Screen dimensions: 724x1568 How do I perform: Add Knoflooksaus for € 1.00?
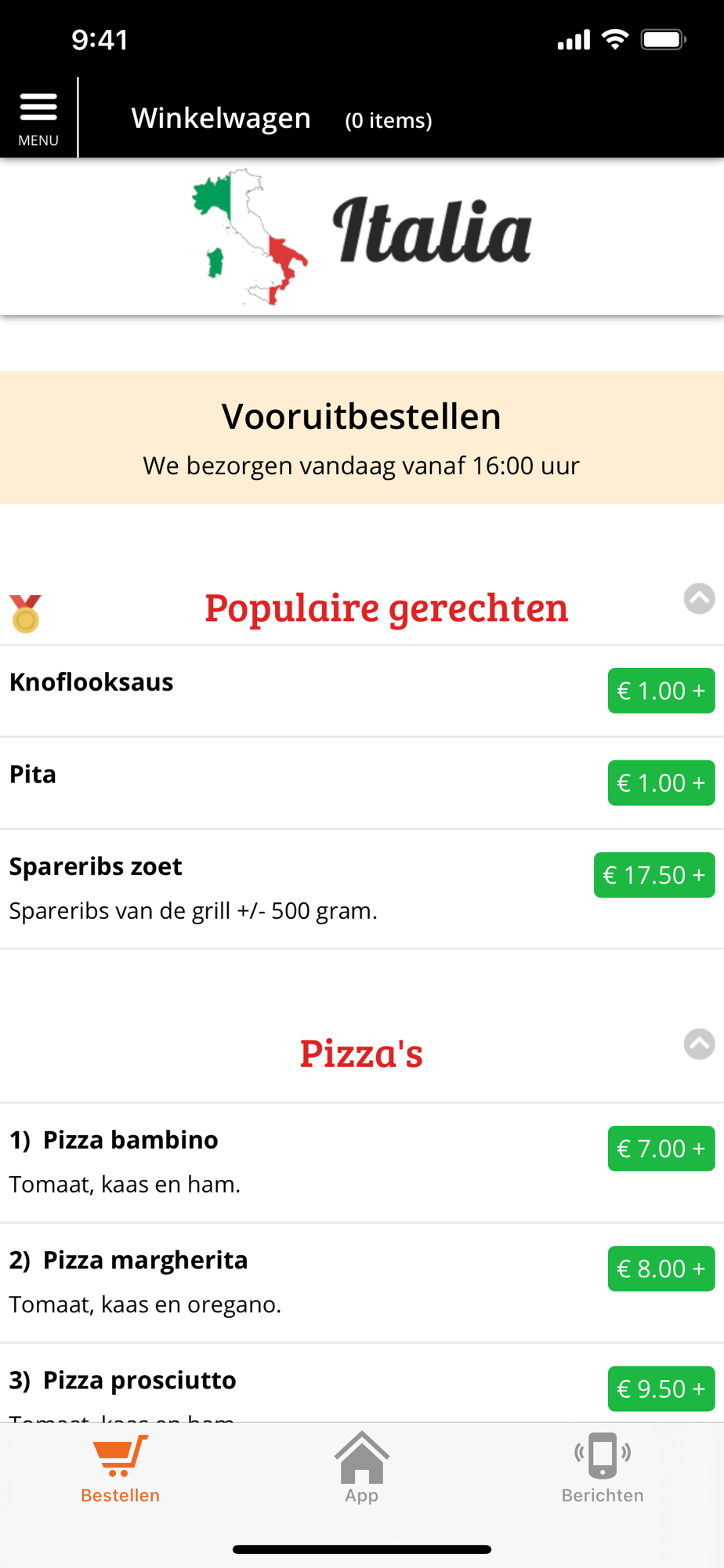pos(661,691)
